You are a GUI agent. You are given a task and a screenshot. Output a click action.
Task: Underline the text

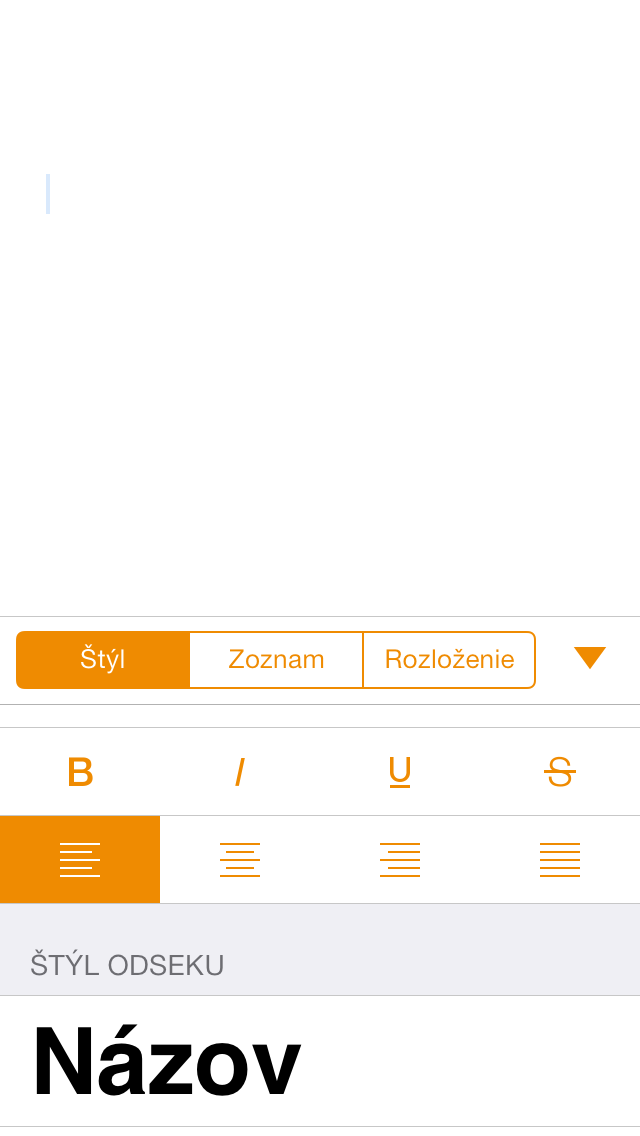click(400, 772)
